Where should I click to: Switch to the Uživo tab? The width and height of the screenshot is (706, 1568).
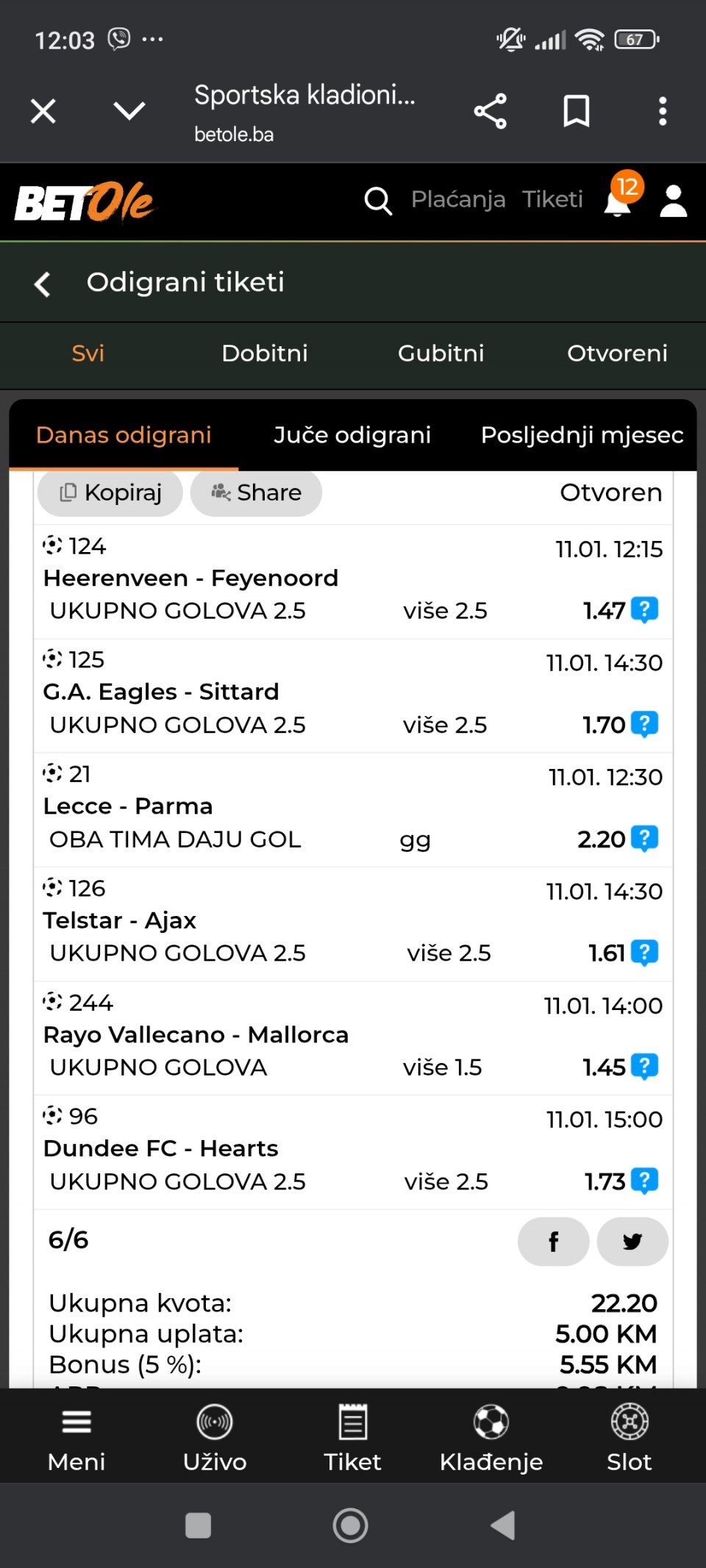(x=215, y=1436)
